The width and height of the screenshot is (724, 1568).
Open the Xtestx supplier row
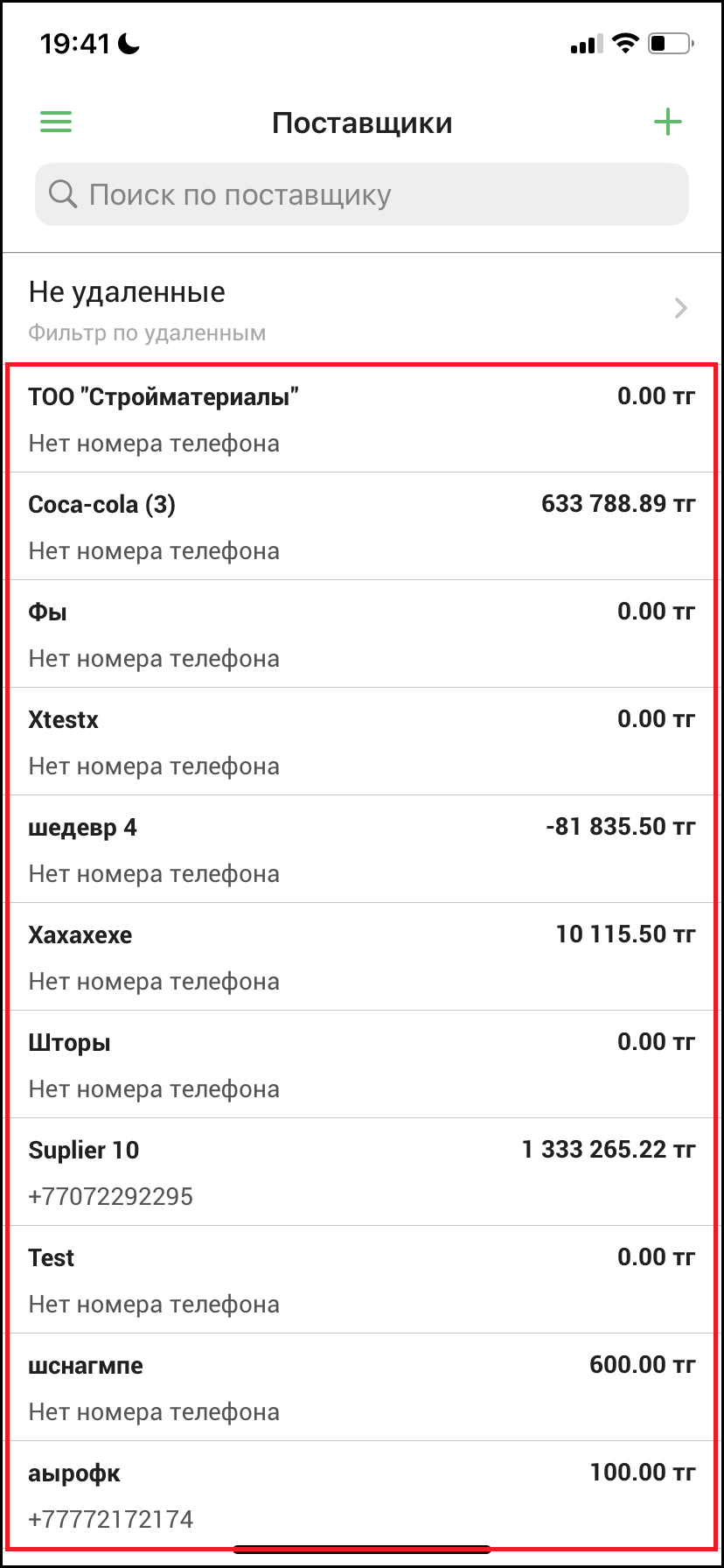(362, 742)
